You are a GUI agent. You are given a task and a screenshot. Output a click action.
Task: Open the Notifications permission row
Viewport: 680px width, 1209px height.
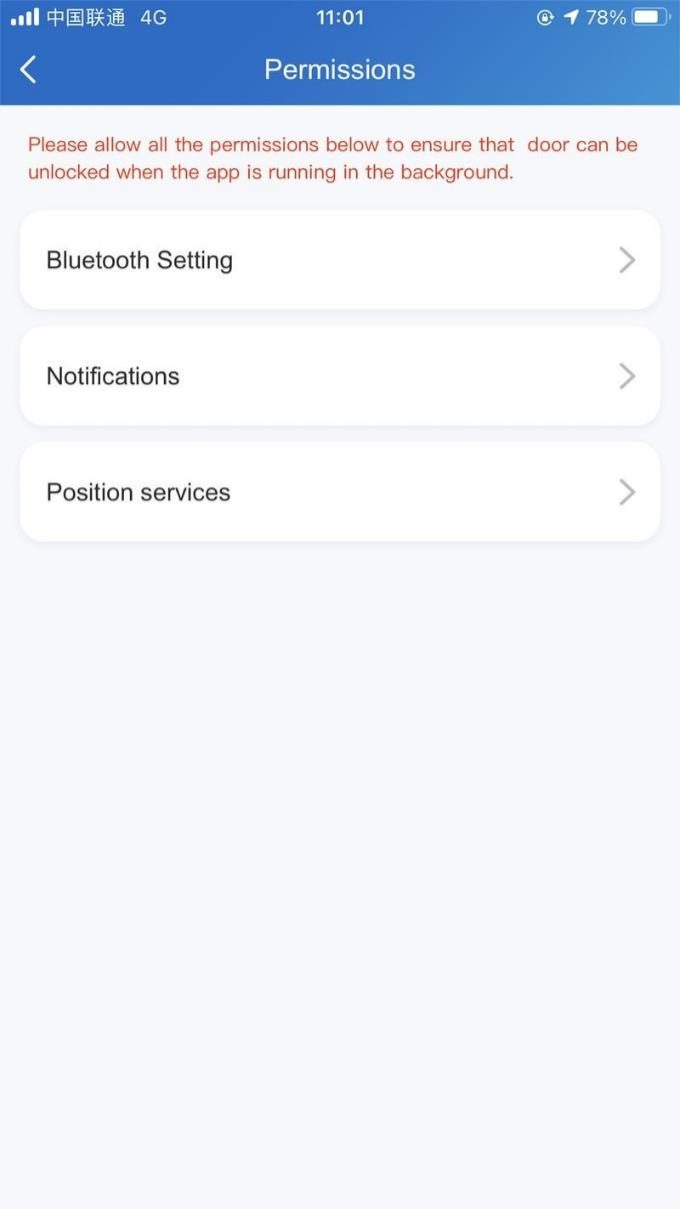point(340,376)
